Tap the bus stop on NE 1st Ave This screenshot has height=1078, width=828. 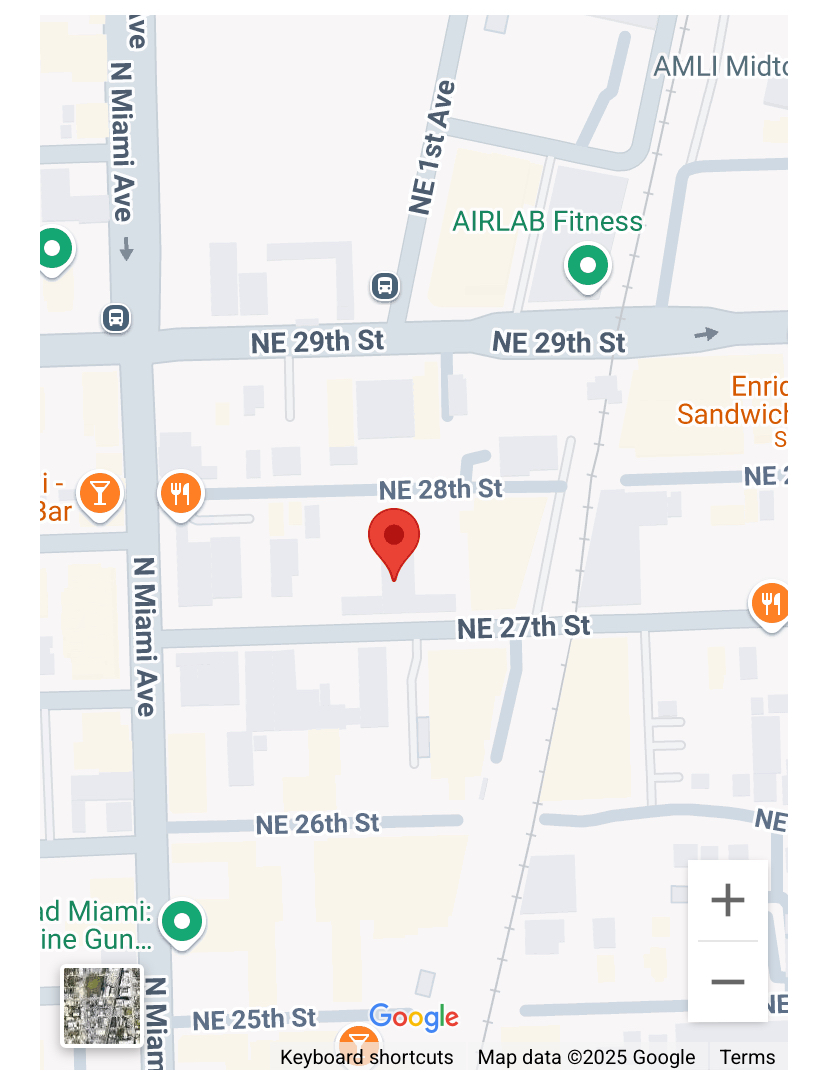tap(385, 286)
